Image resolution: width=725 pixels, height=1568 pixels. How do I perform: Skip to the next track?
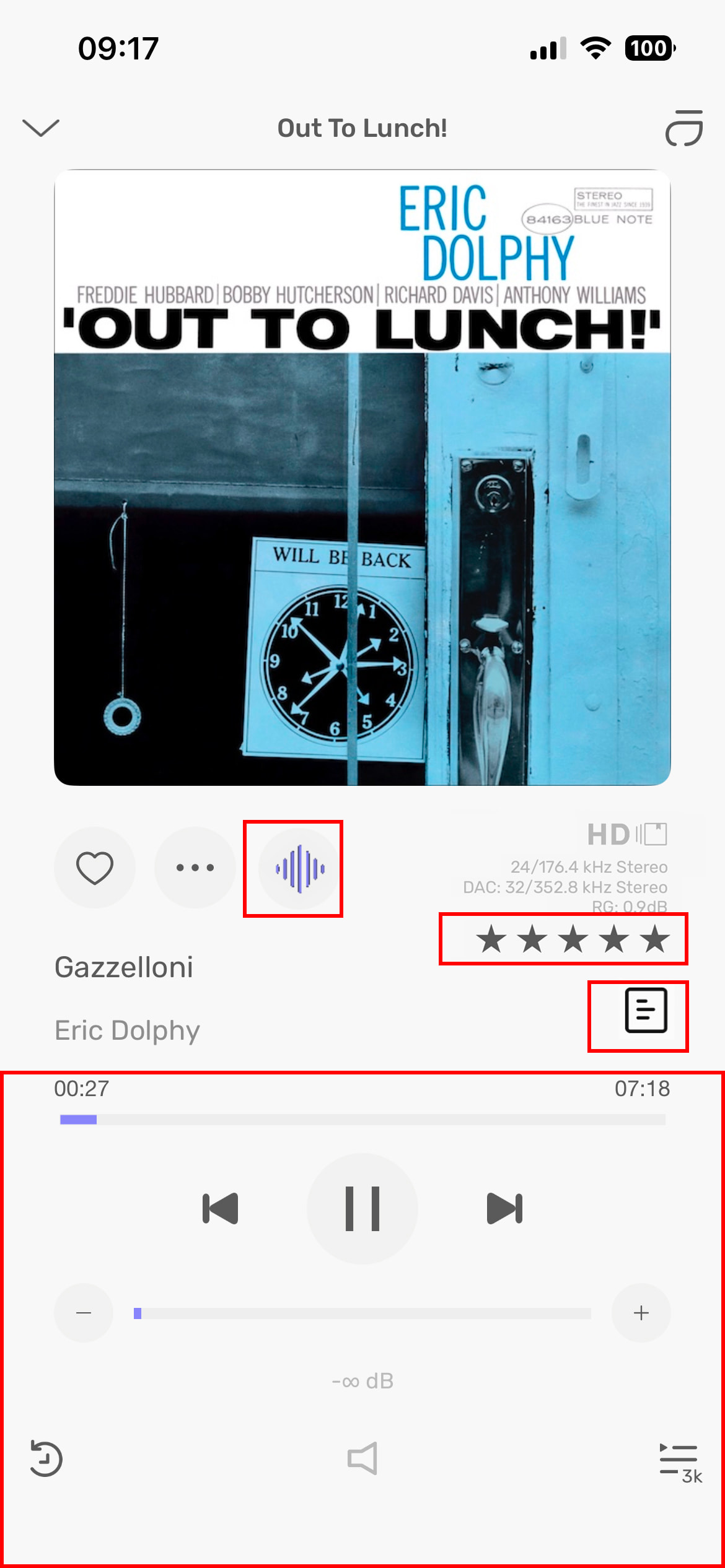[504, 1208]
